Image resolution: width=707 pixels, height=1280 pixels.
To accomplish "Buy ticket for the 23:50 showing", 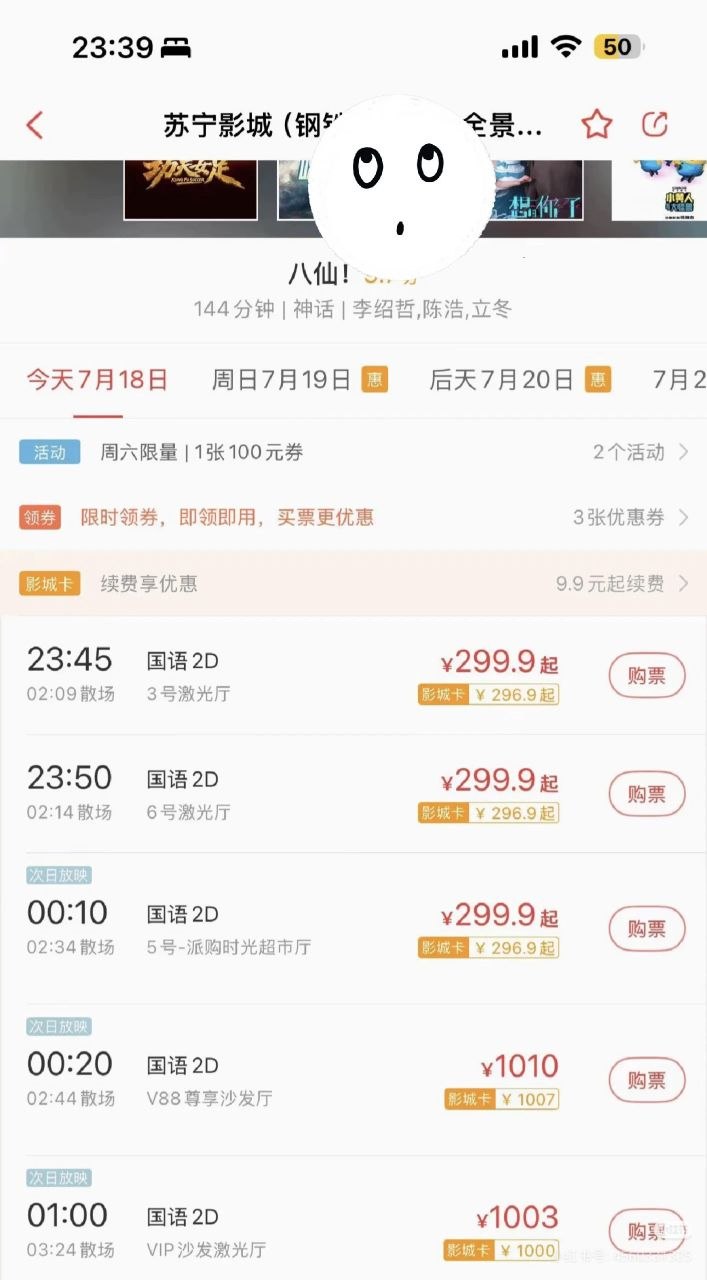I will [x=647, y=794].
